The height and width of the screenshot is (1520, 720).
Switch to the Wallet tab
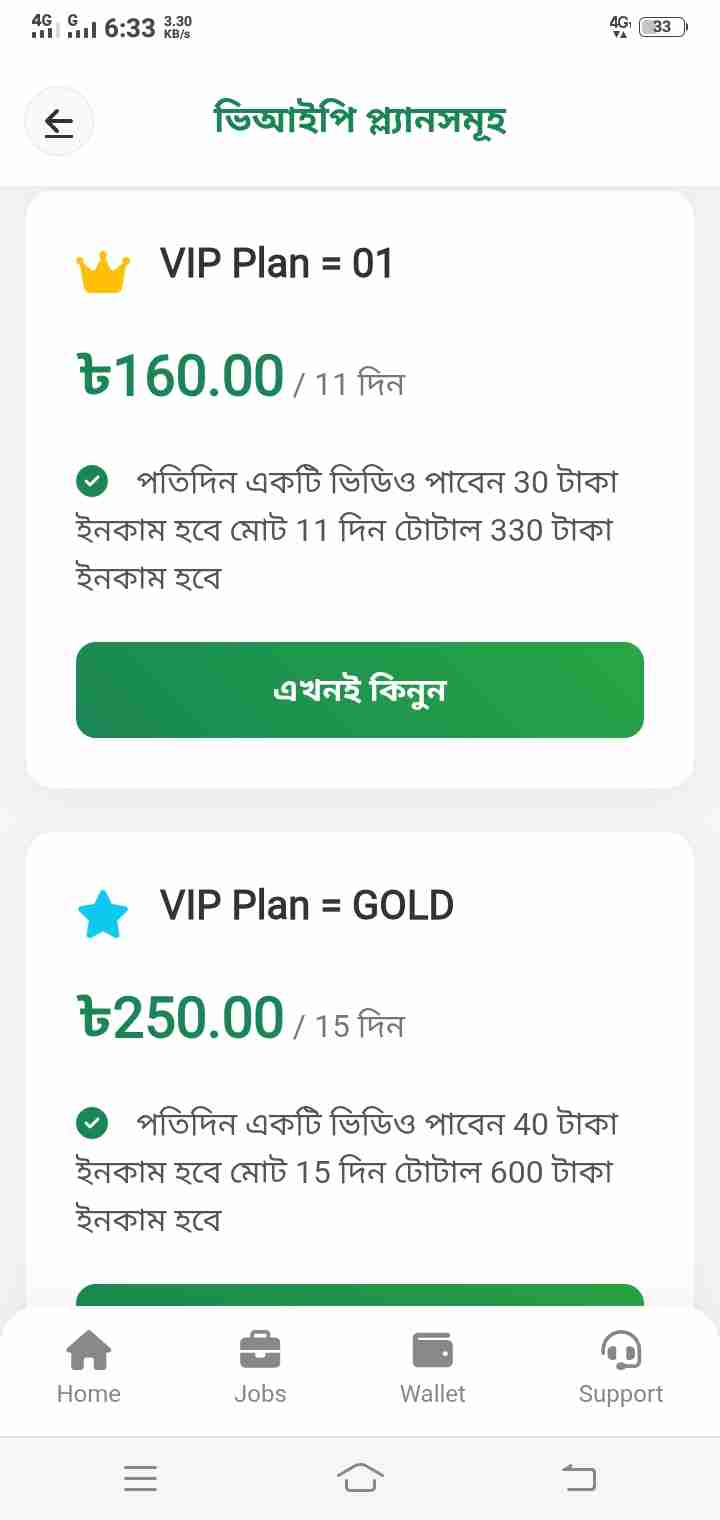(x=433, y=1366)
